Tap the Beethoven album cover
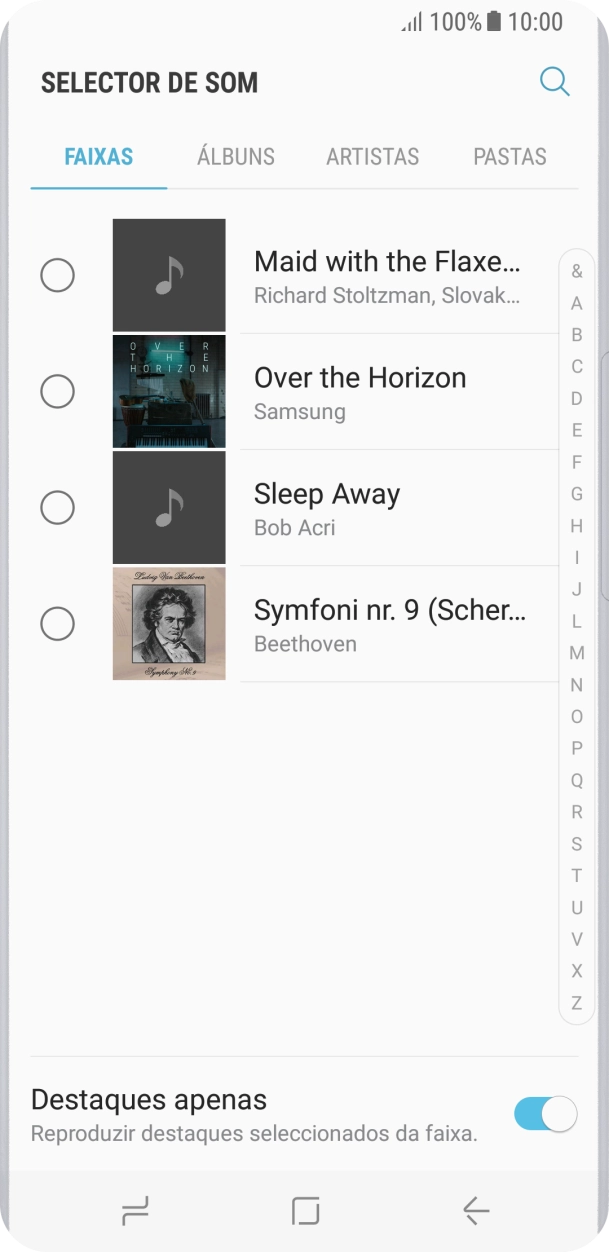The image size is (609, 1252). pyautogui.click(x=169, y=623)
